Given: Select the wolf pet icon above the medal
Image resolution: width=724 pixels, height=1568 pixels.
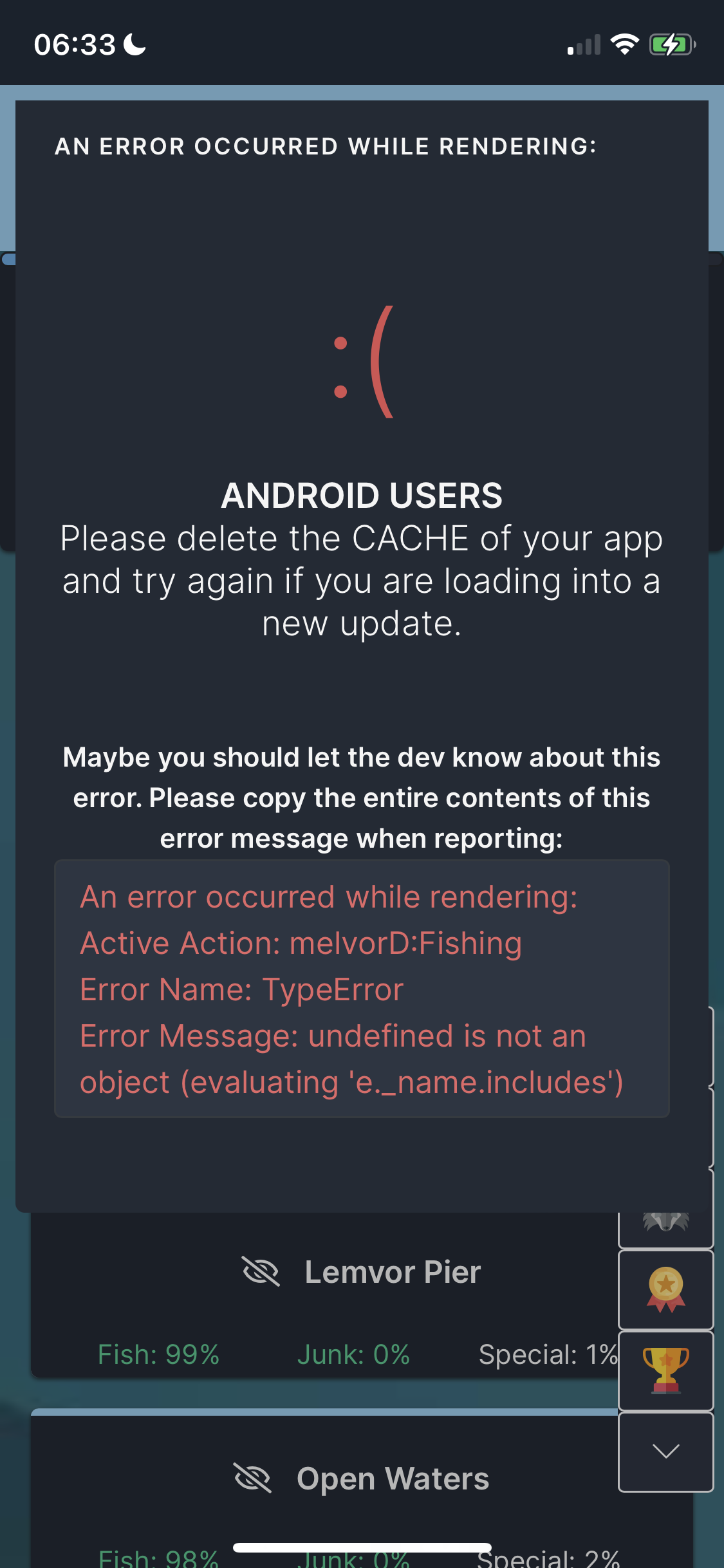Looking at the screenshot, I should coord(666,1222).
